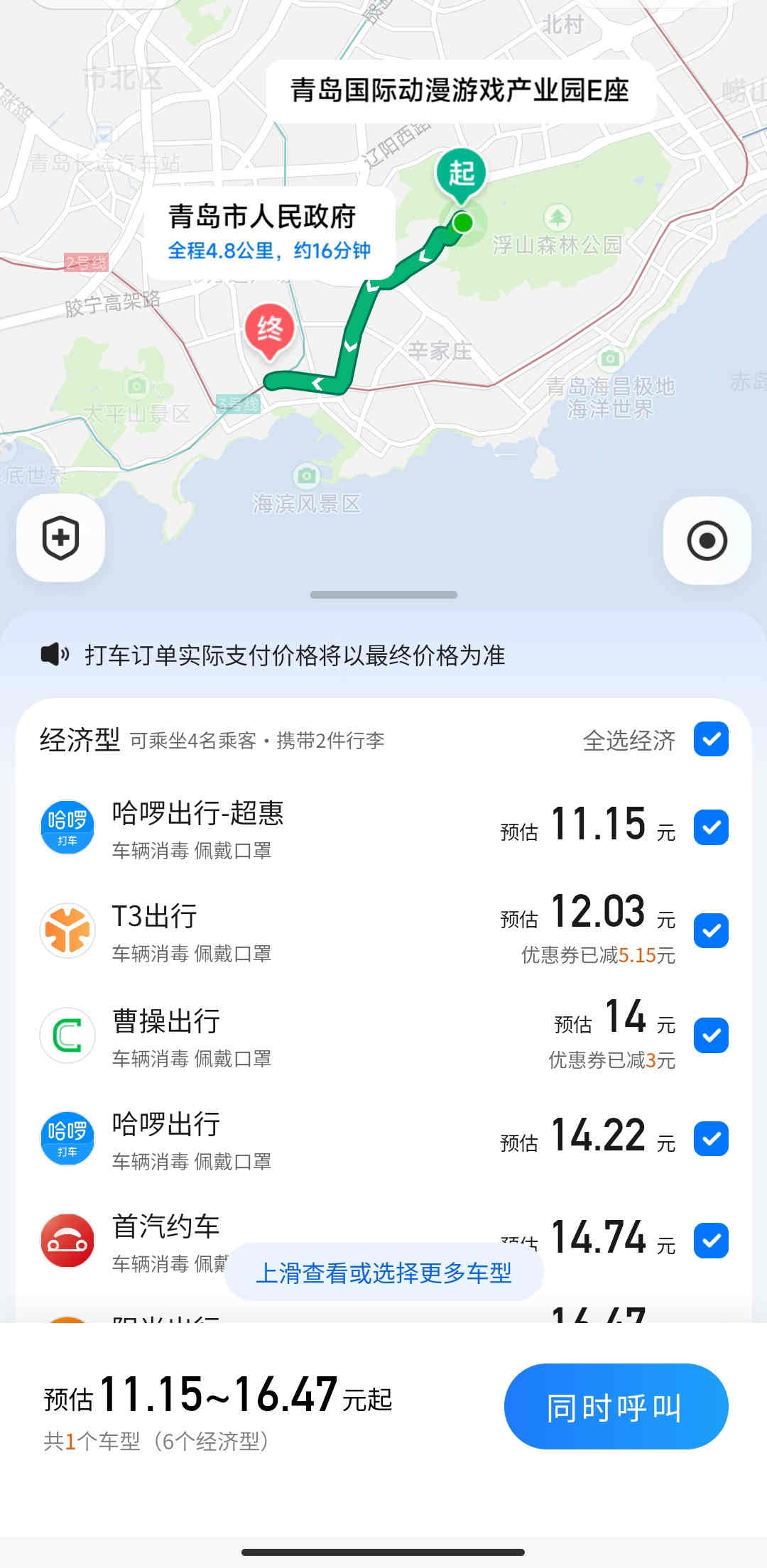Tap the panel drag handle

coord(383,595)
